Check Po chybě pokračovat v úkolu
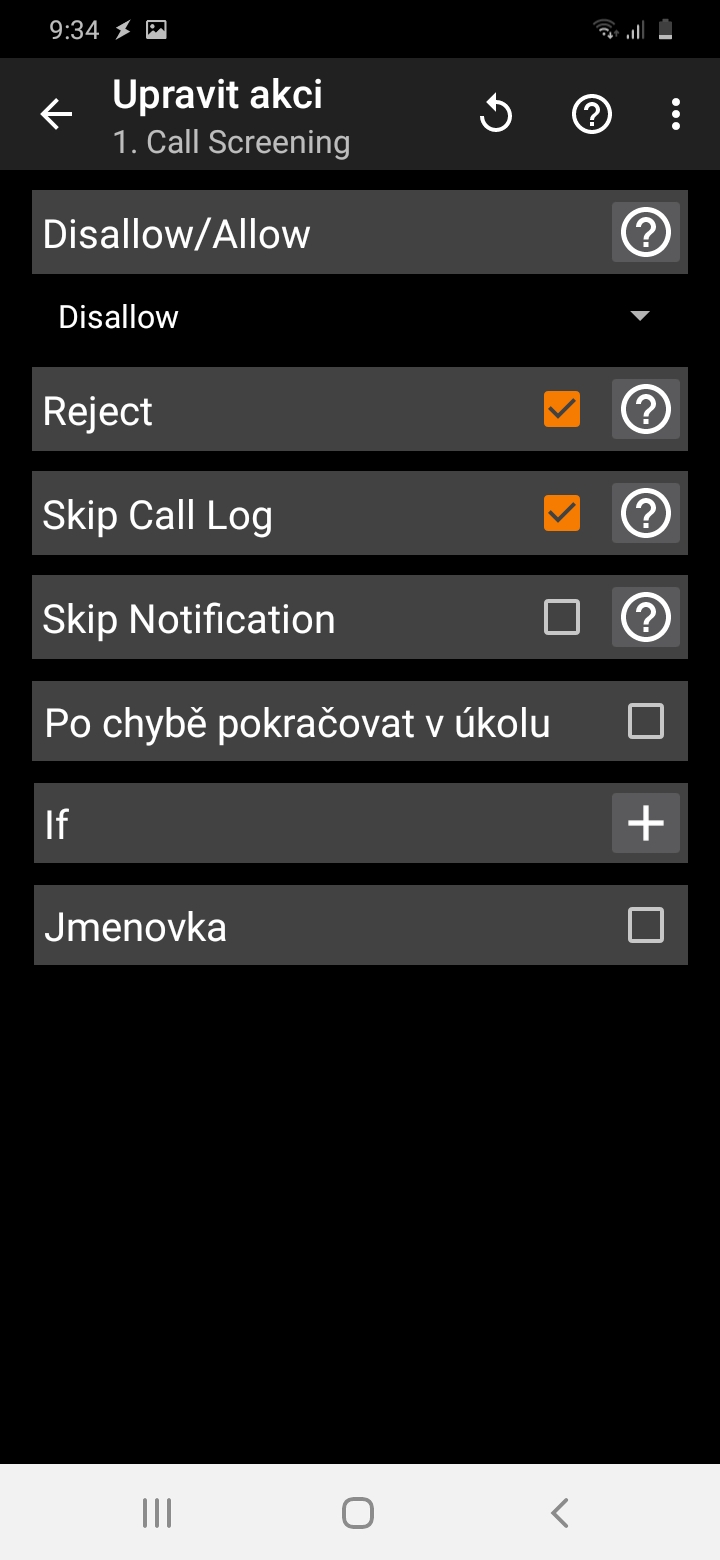The height and width of the screenshot is (1560, 720). 645,721
